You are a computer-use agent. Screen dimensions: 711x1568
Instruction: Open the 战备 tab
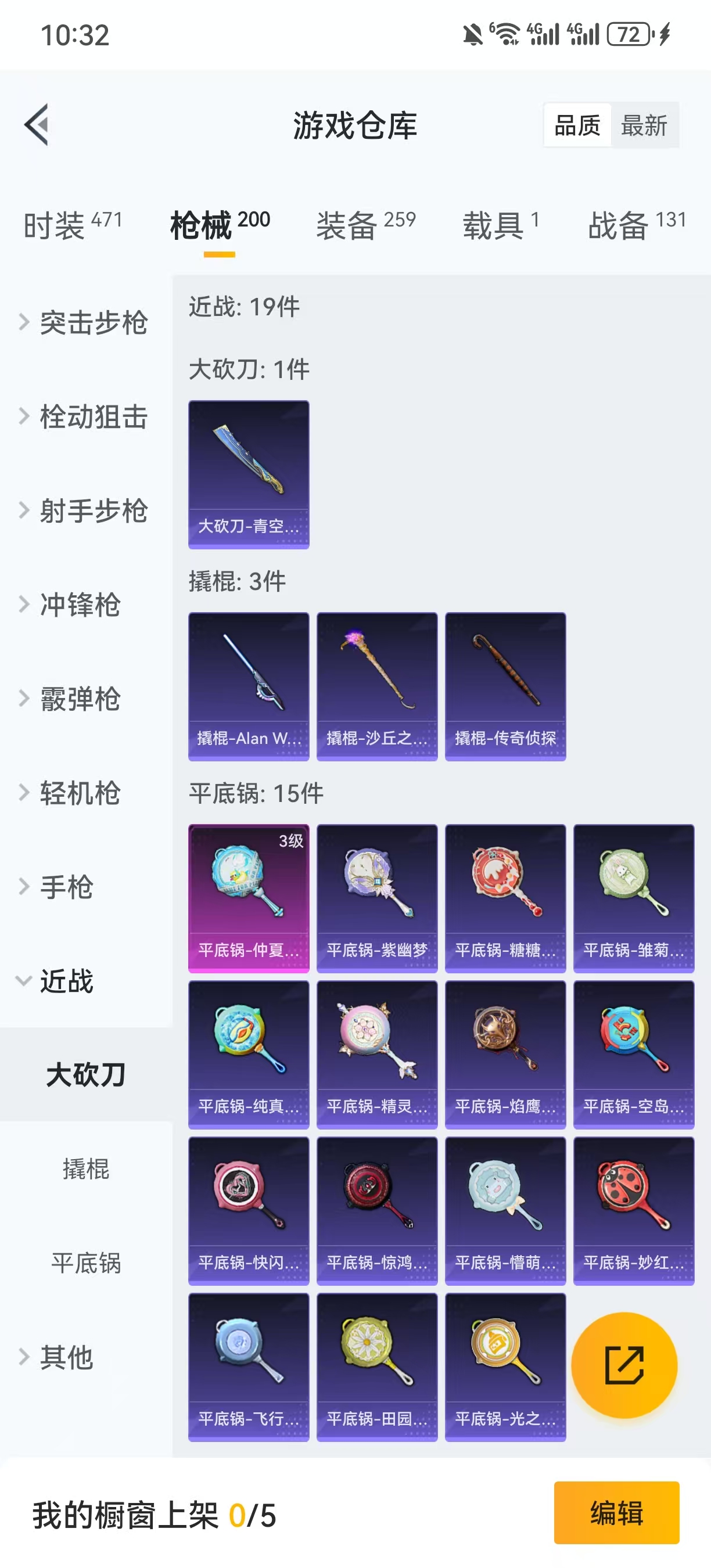coord(637,225)
